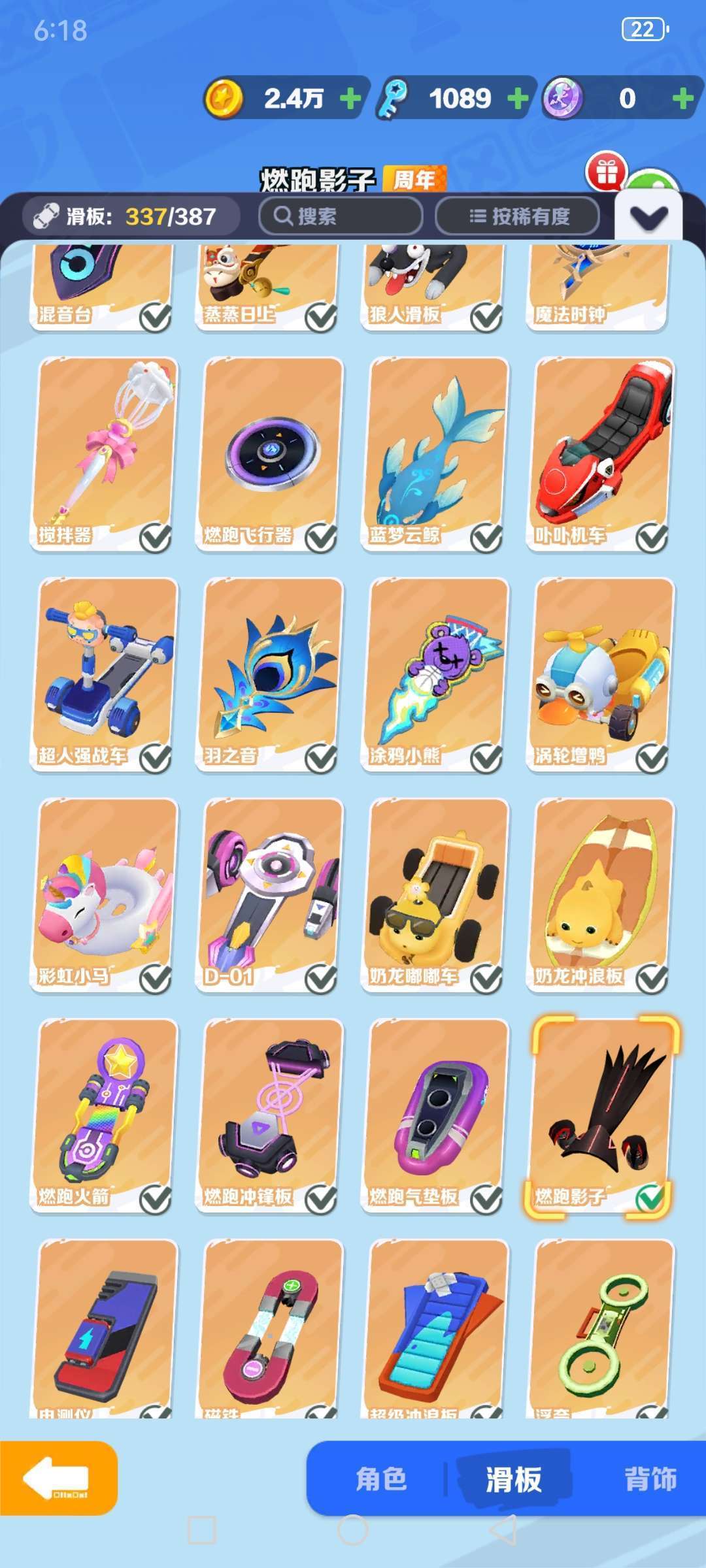Select the 彩虹小马 board

pos(103,895)
